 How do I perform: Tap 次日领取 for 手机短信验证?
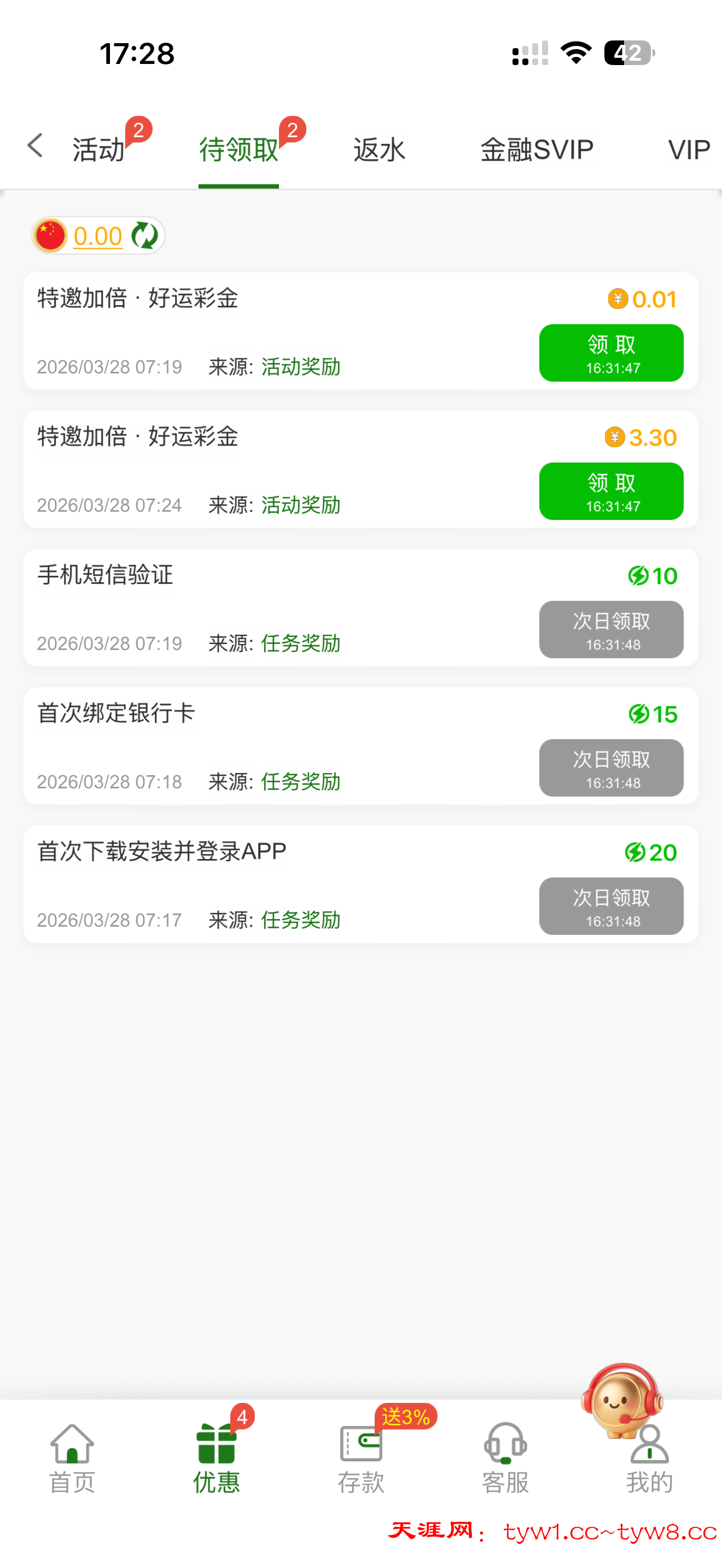point(610,629)
